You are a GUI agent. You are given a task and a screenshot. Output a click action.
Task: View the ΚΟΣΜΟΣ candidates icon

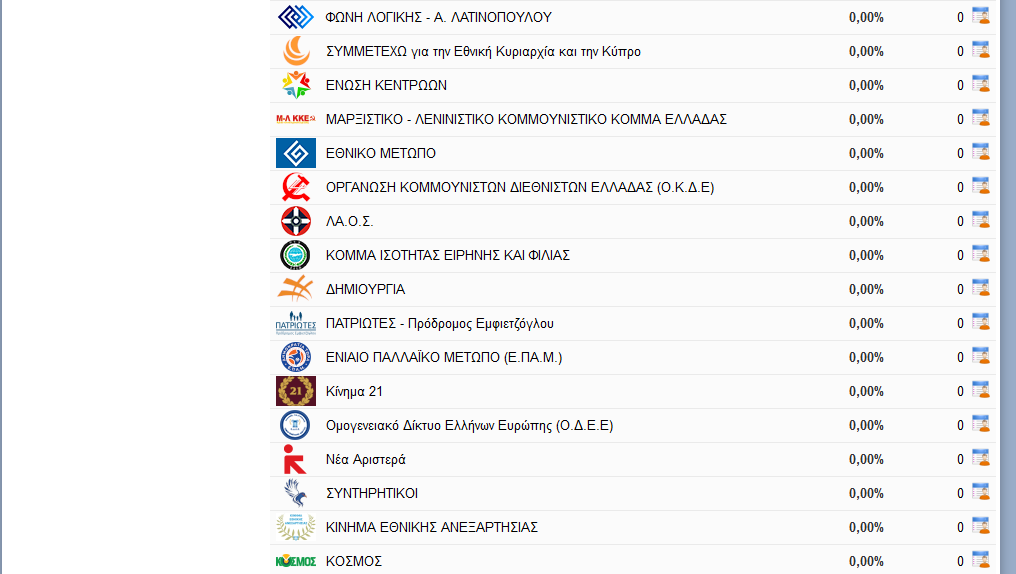coord(980,560)
